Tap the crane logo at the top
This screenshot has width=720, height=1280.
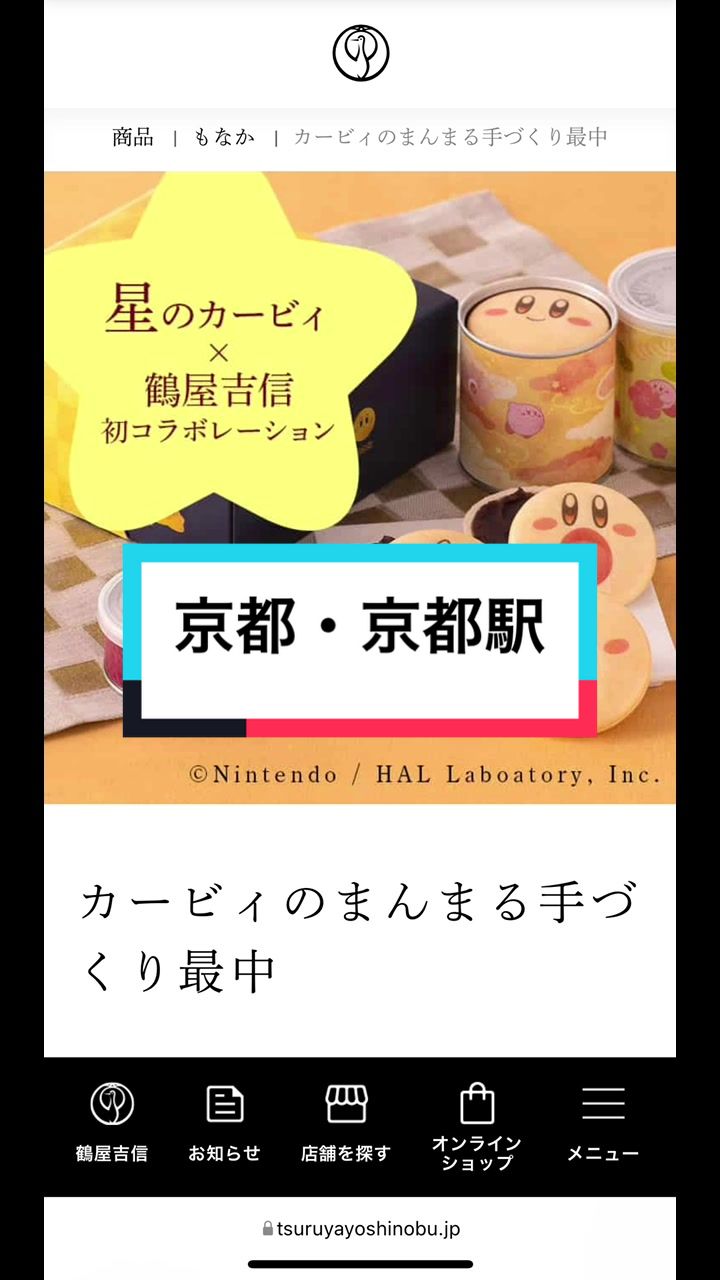[x=360, y=53]
